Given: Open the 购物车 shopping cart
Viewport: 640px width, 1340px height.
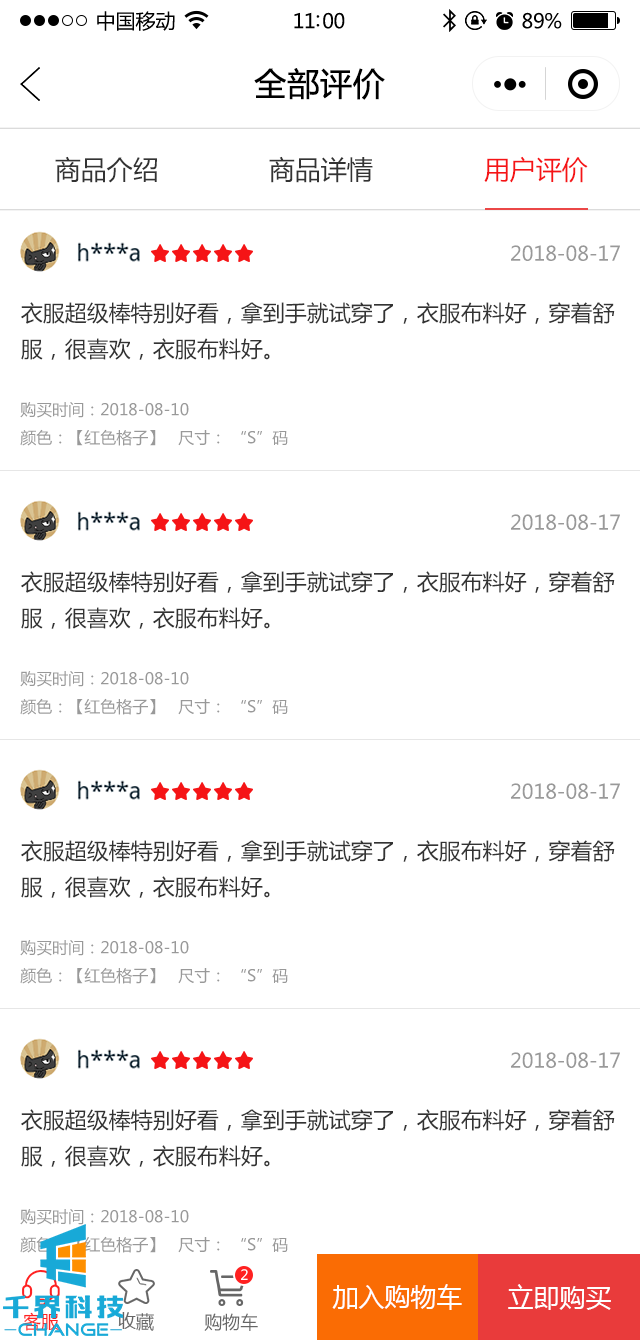Looking at the screenshot, I should click(x=230, y=1298).
